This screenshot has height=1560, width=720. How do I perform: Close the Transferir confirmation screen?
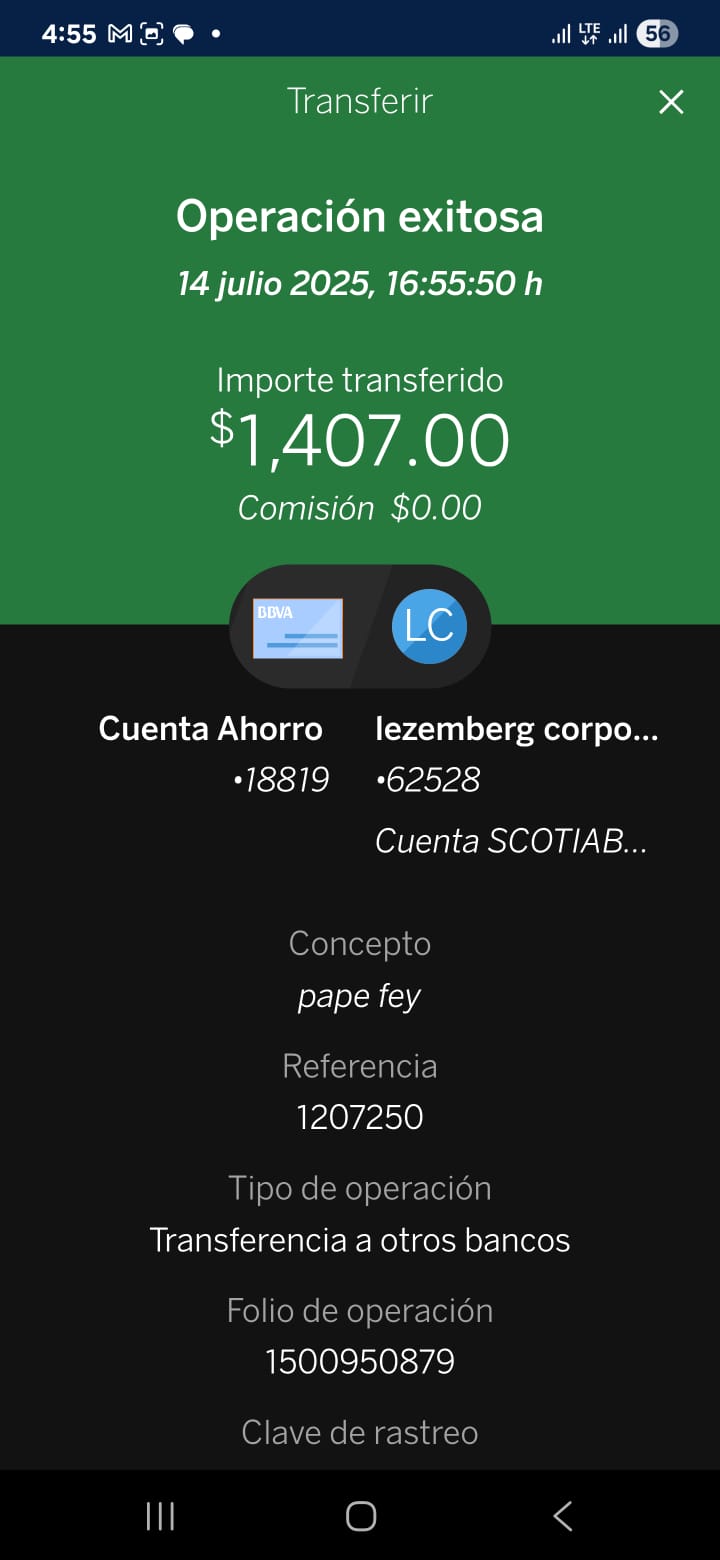(671, 102)
